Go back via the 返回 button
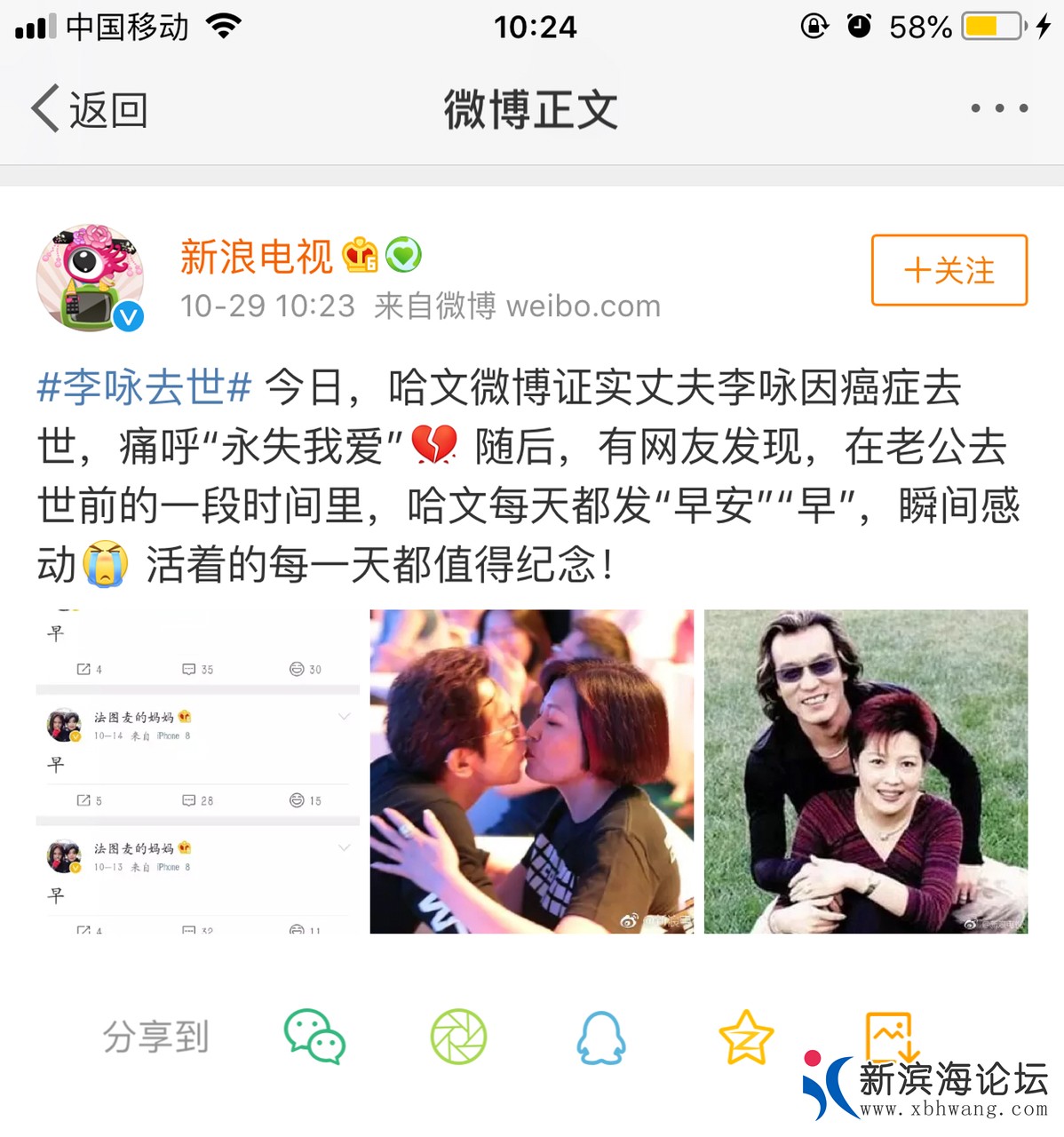Image resolution: width=1064 pixels, height=1137 pixels. coord(89,109)
